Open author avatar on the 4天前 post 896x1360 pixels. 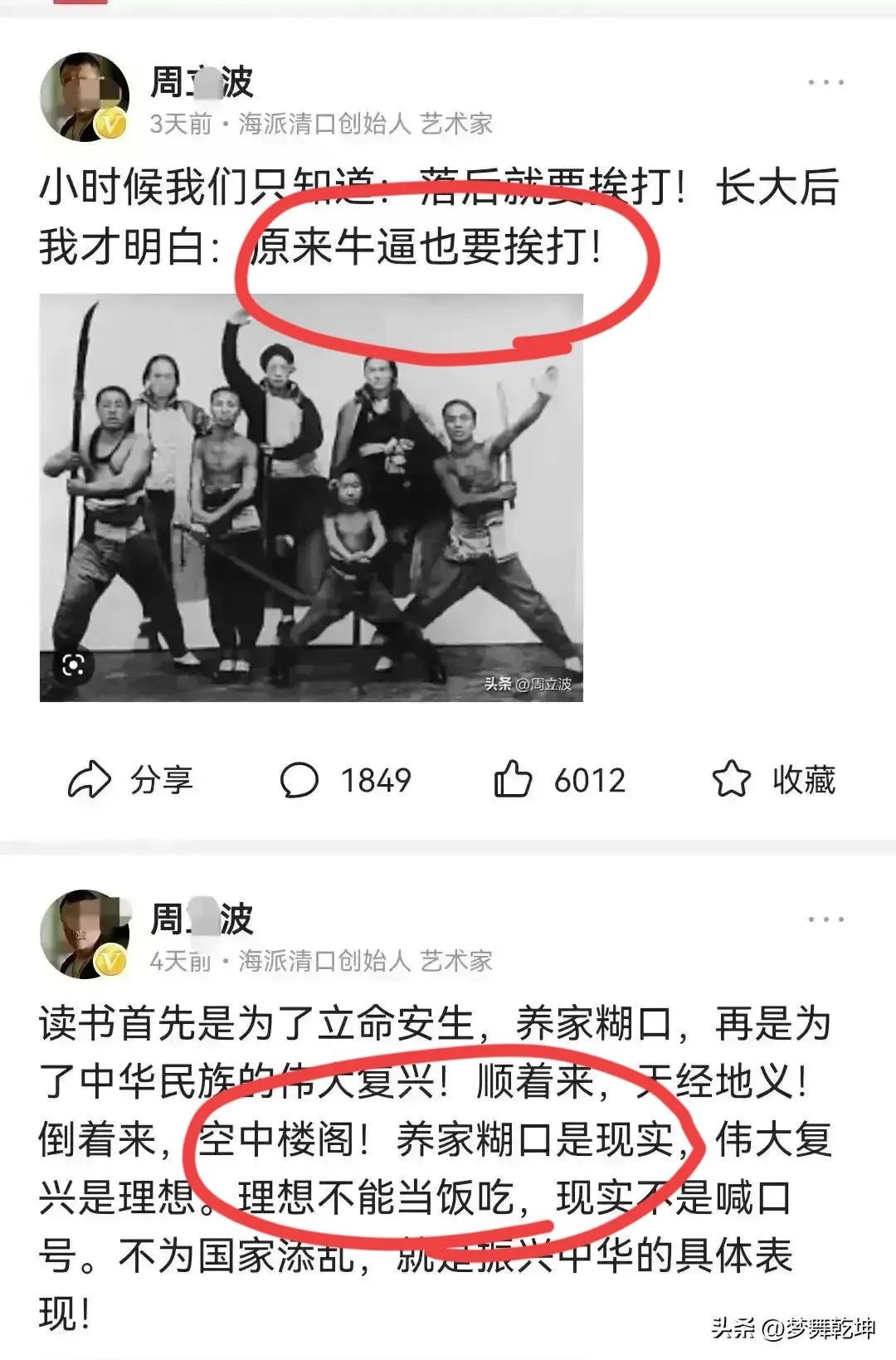(x=84, y=933)
